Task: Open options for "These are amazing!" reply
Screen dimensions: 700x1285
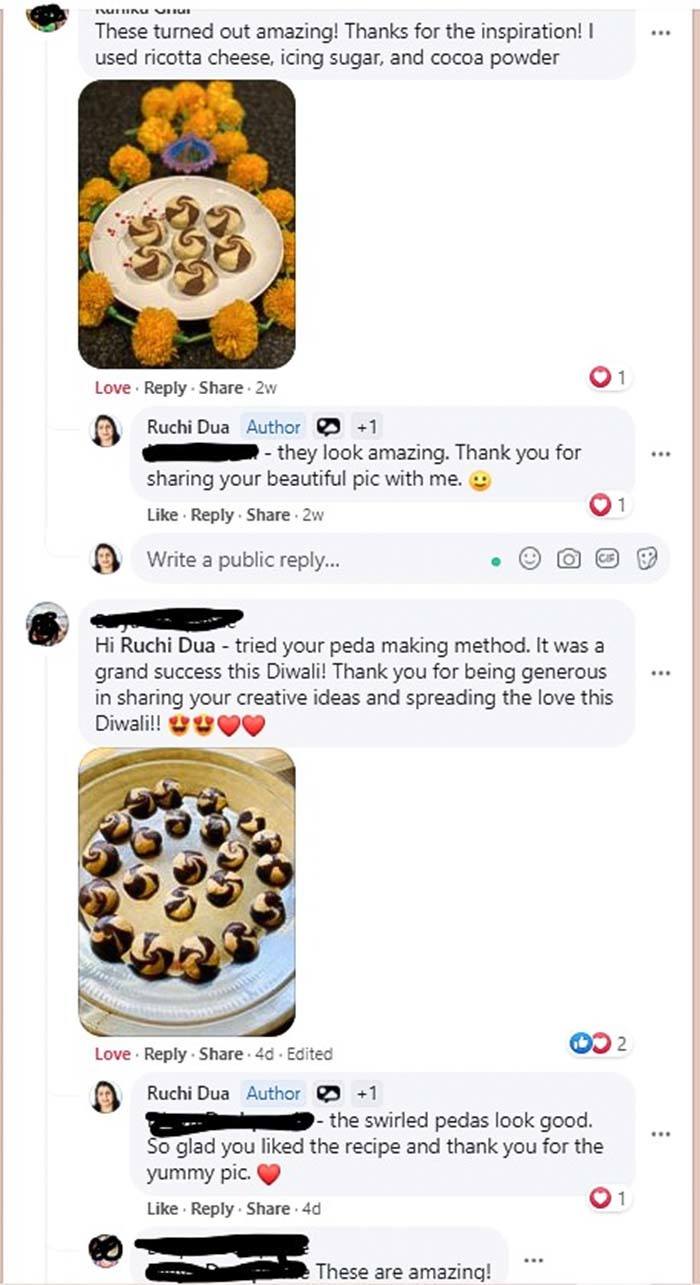Action: (532, 1260)
